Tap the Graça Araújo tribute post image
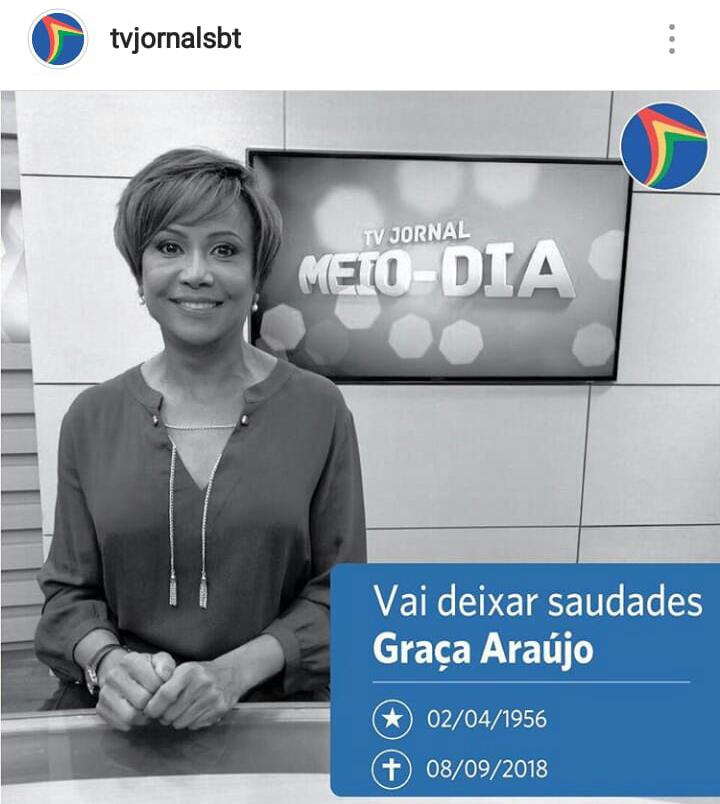Image resolution: width=720 pixels, height=804 pixels. click(360, 445)
